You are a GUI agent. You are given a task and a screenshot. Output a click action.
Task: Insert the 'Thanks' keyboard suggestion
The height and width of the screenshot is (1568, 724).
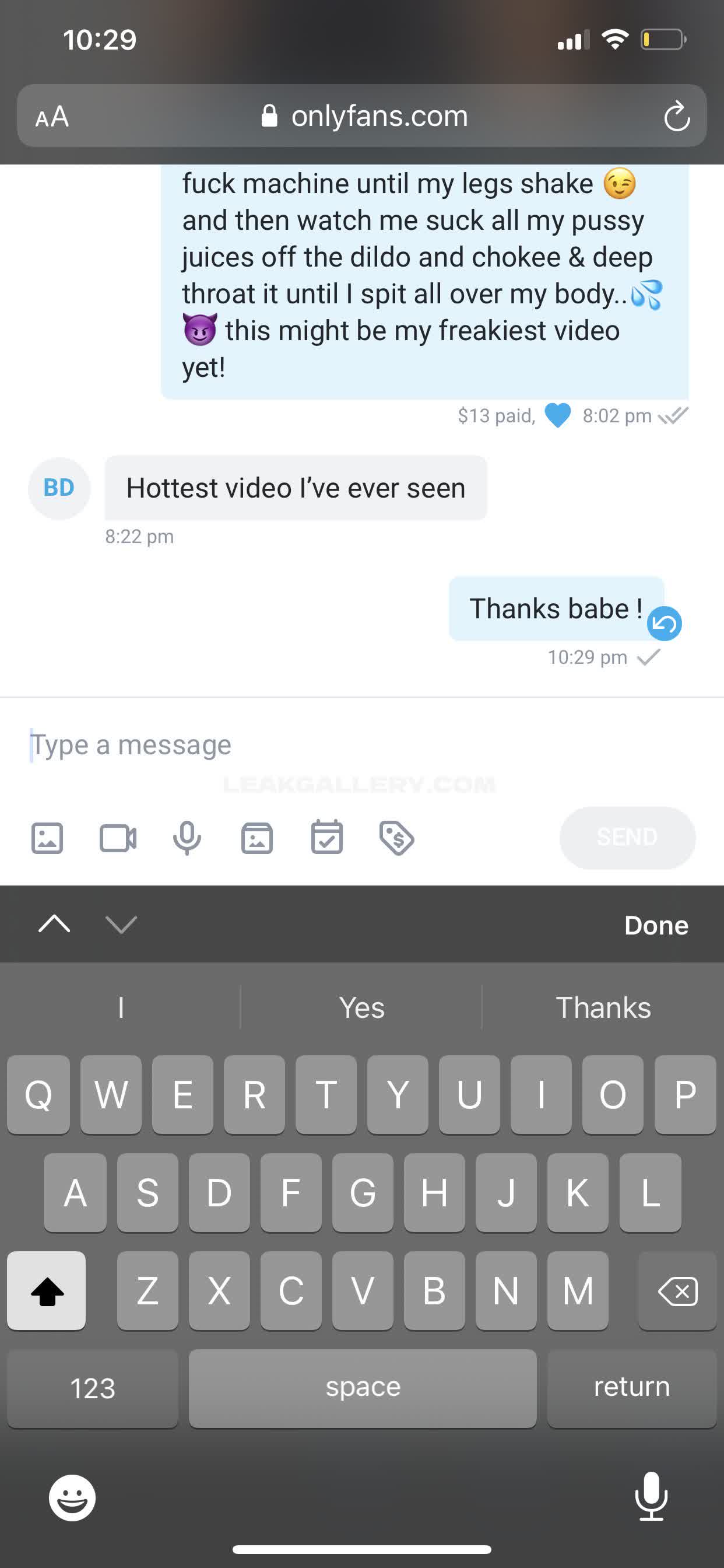(603, 1007)
